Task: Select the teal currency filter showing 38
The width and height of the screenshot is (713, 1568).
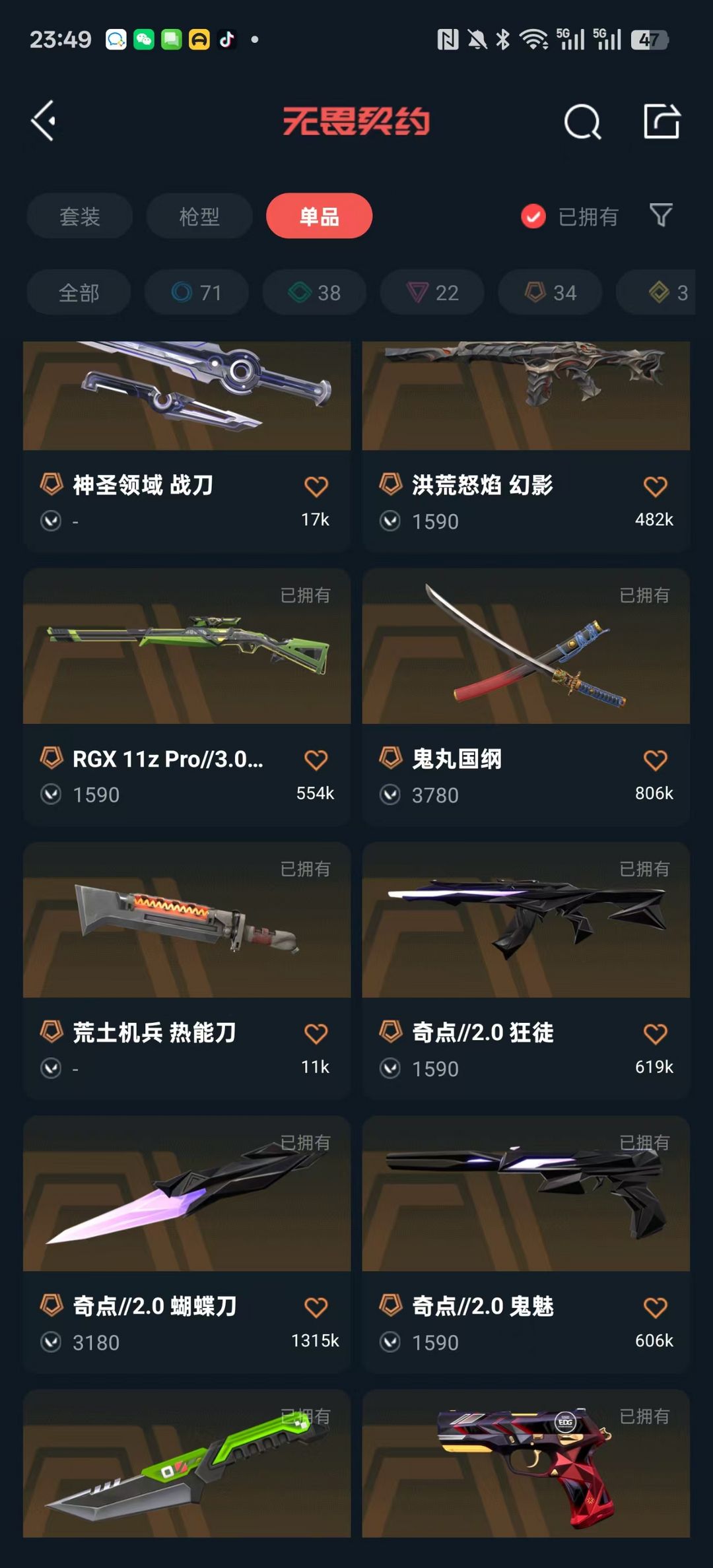Action: [x=314, y=292]
